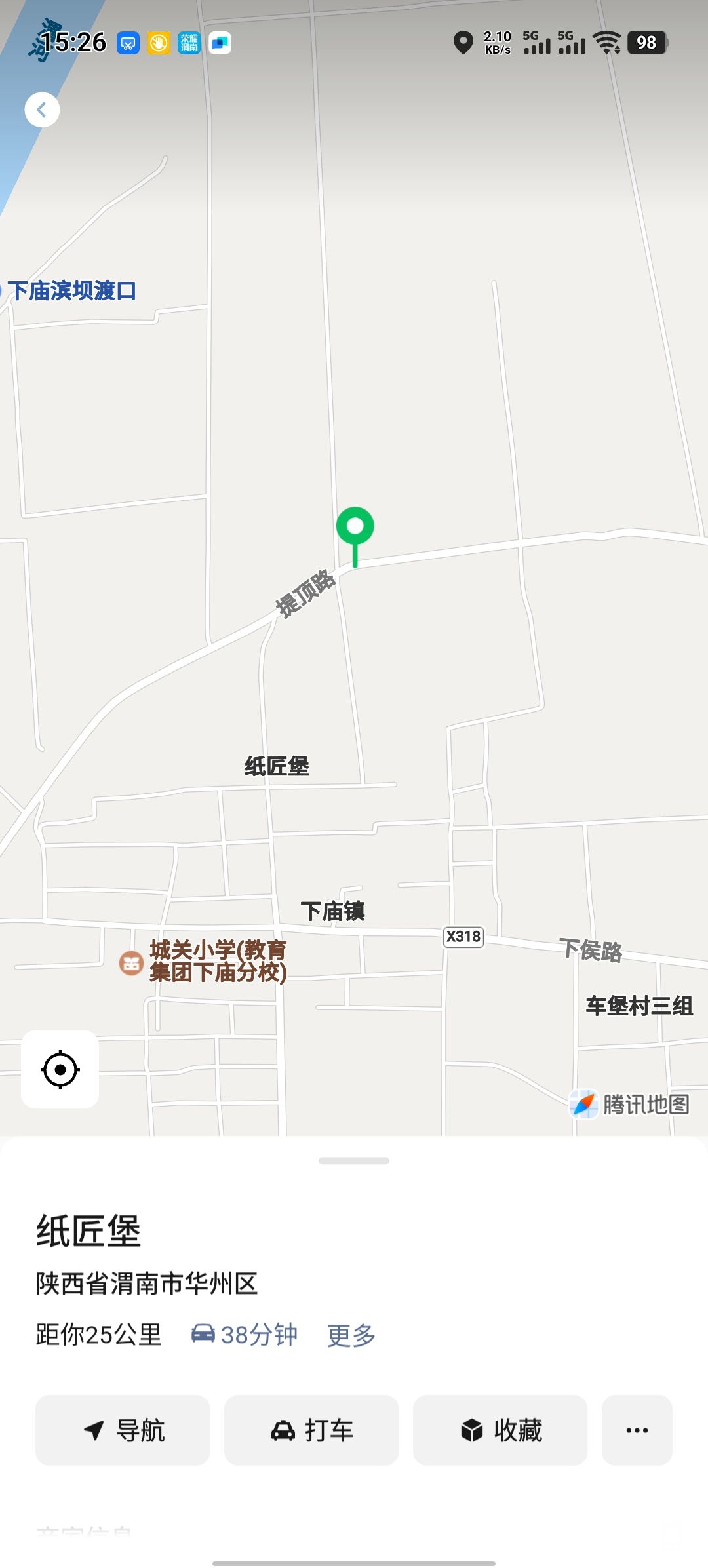Tap 38分钟 driving time link
The width and height of the screenshot is (708, 1568).
258,1334
